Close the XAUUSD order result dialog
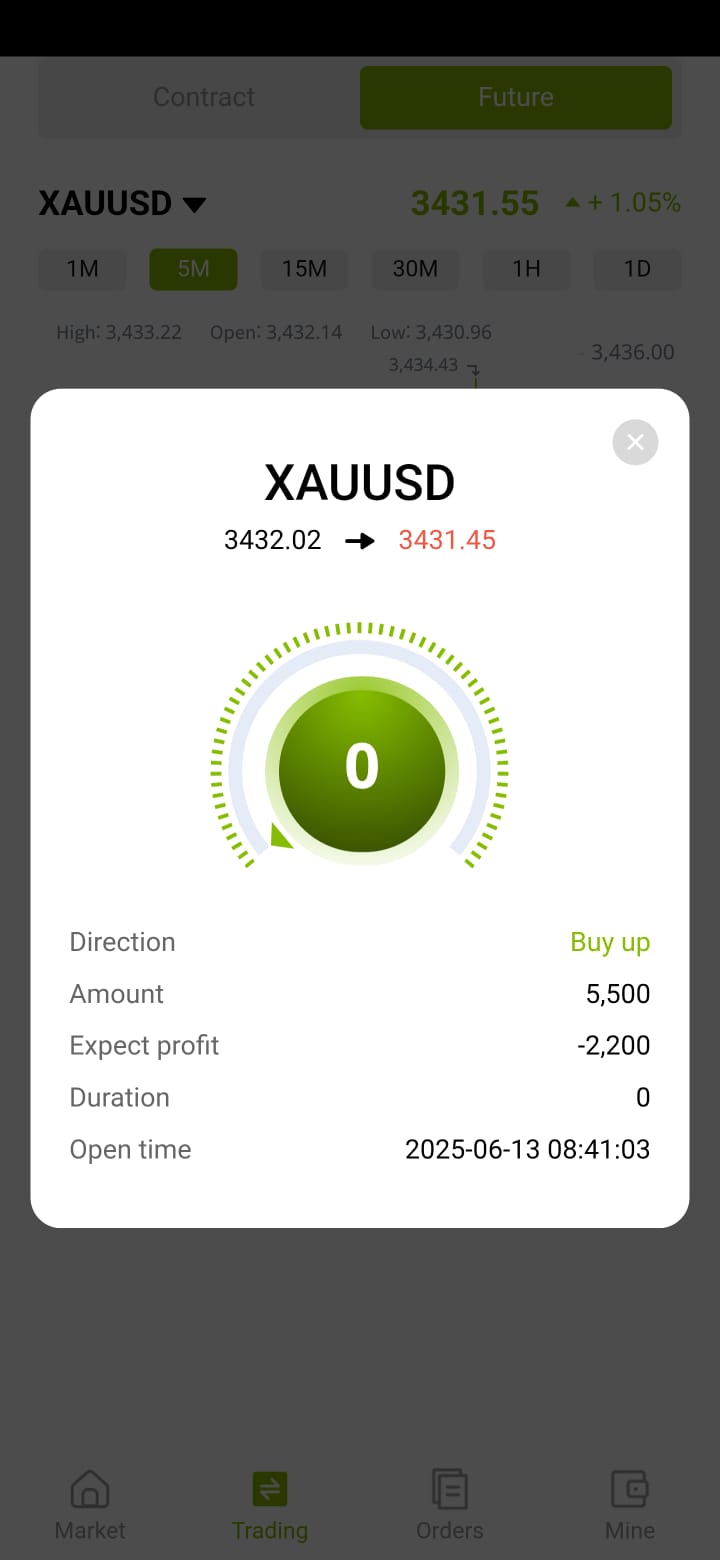 tap(635, 442)
